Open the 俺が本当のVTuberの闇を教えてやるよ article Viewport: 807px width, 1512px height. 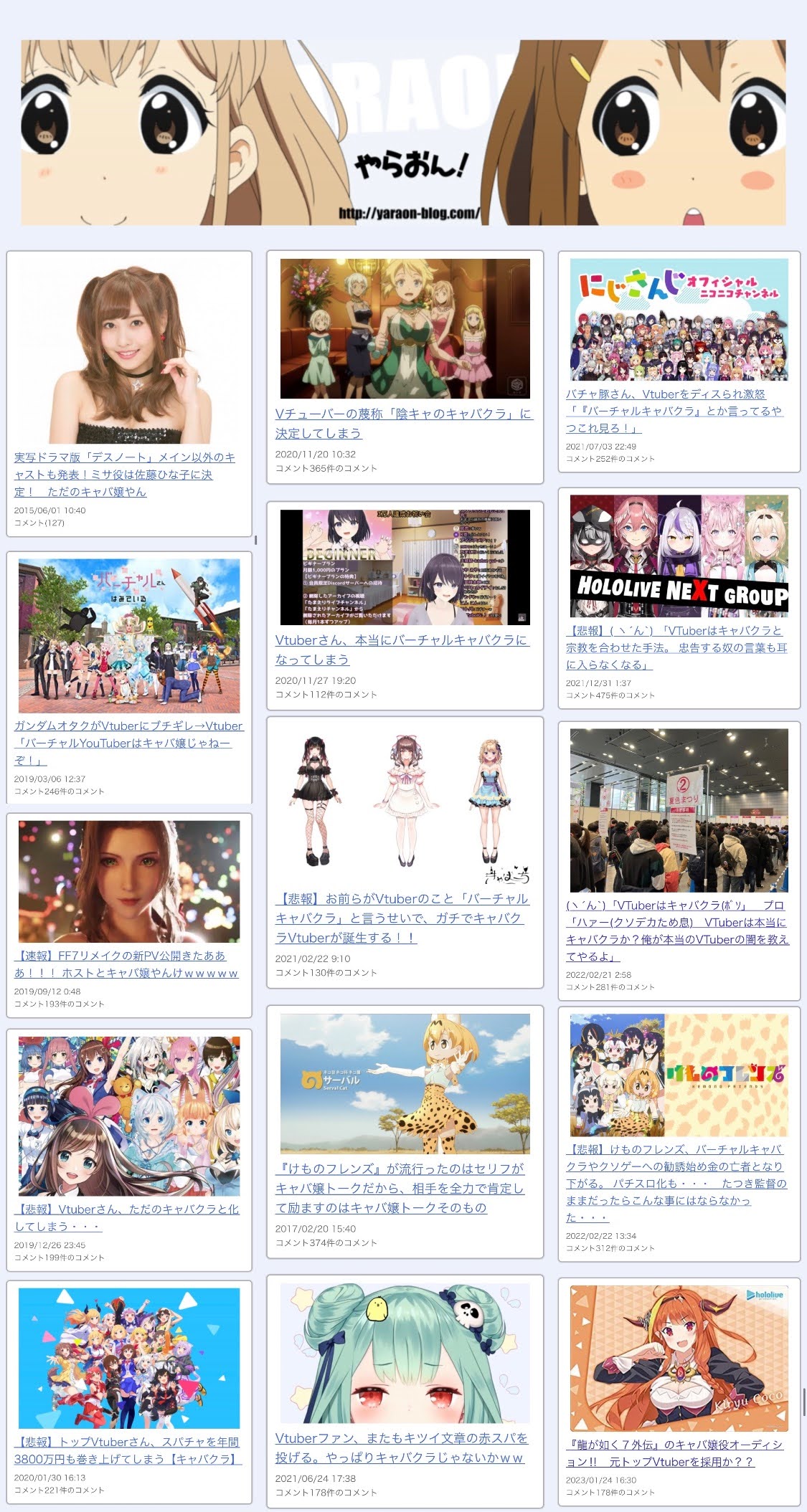[677, 931]
